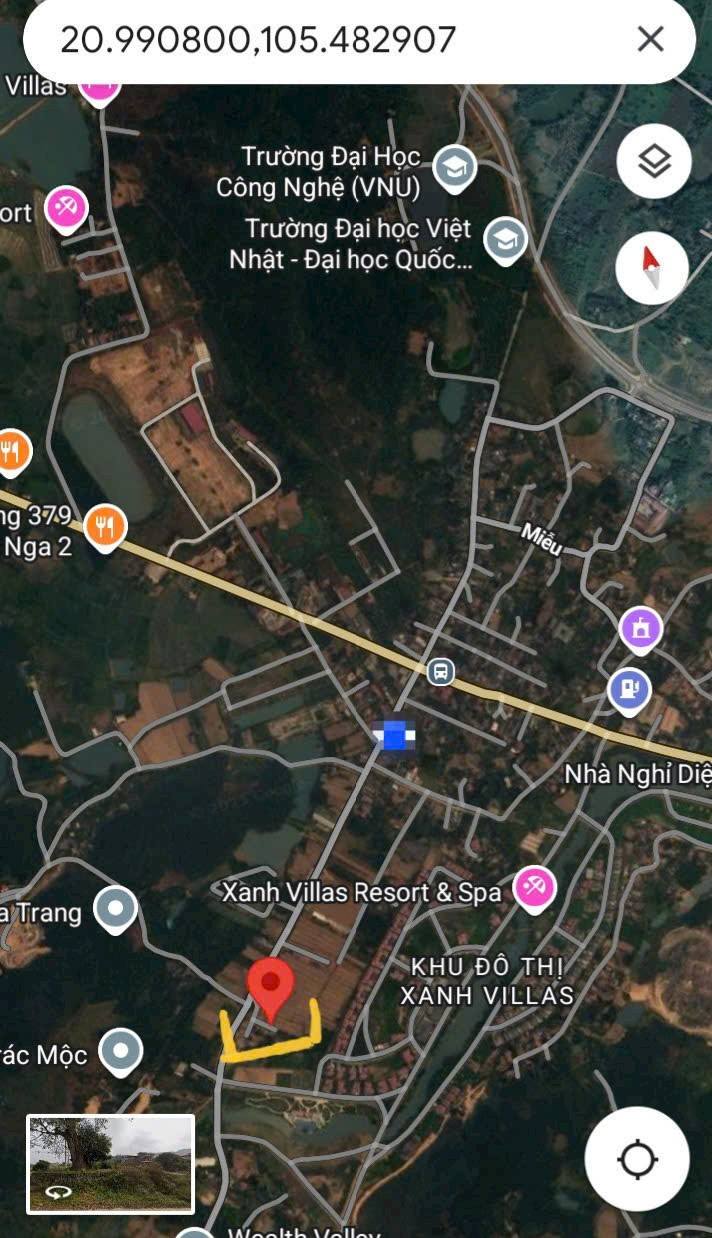Open the restaurant marker near Nga 2
Viewport: 712px width, 1238px height.
(105, 525)
